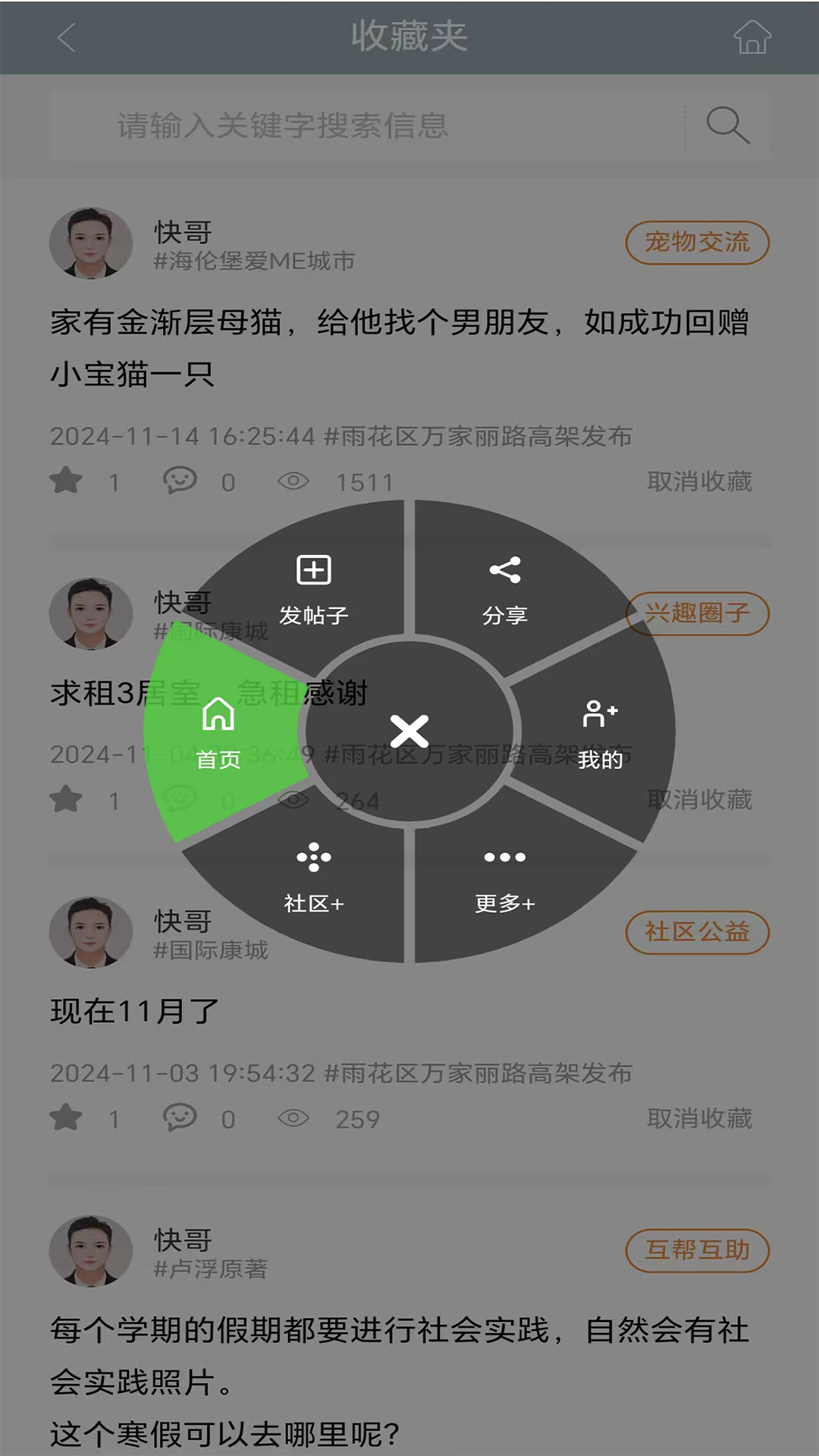Open the 社区公益 category badge

click(696, 933)
